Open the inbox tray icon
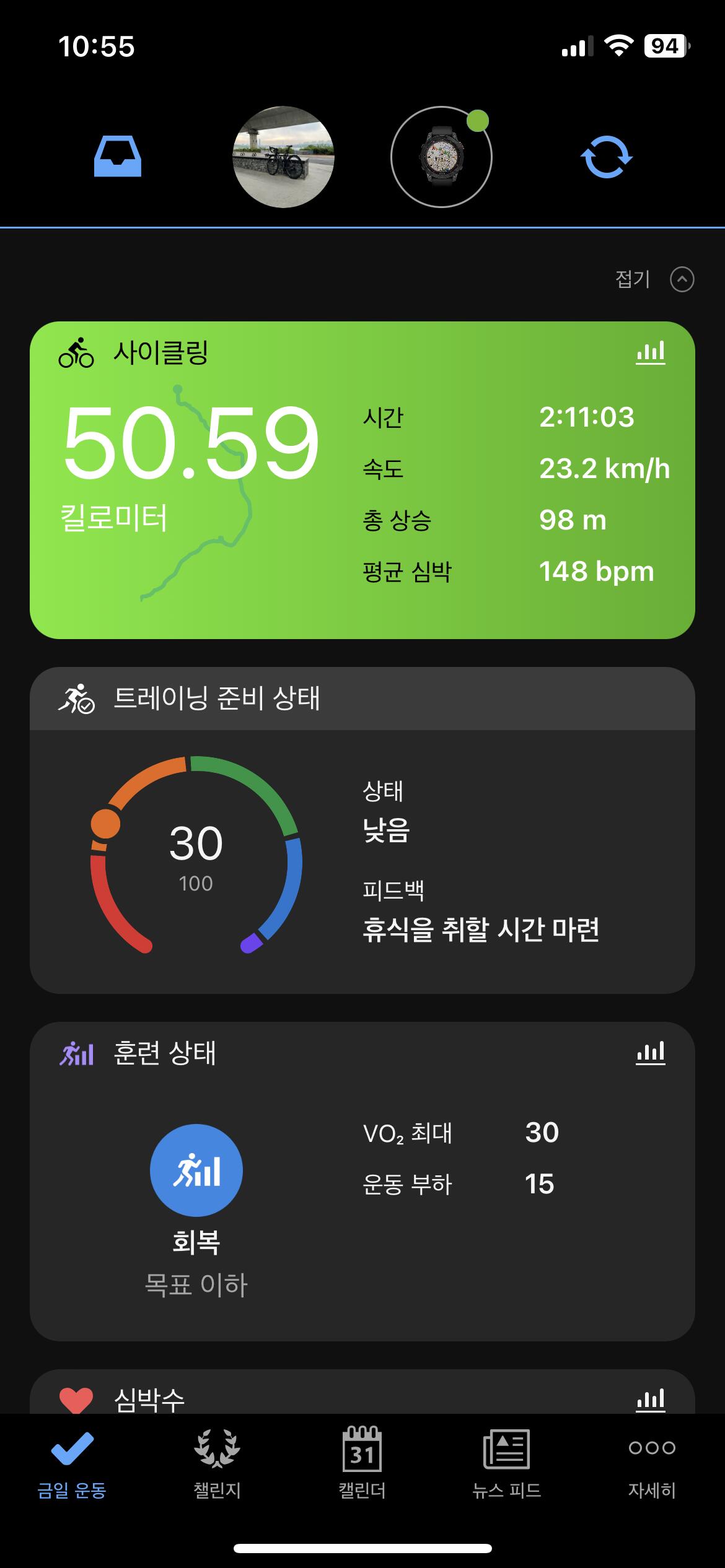The image size is (725, 1568). 118,157
